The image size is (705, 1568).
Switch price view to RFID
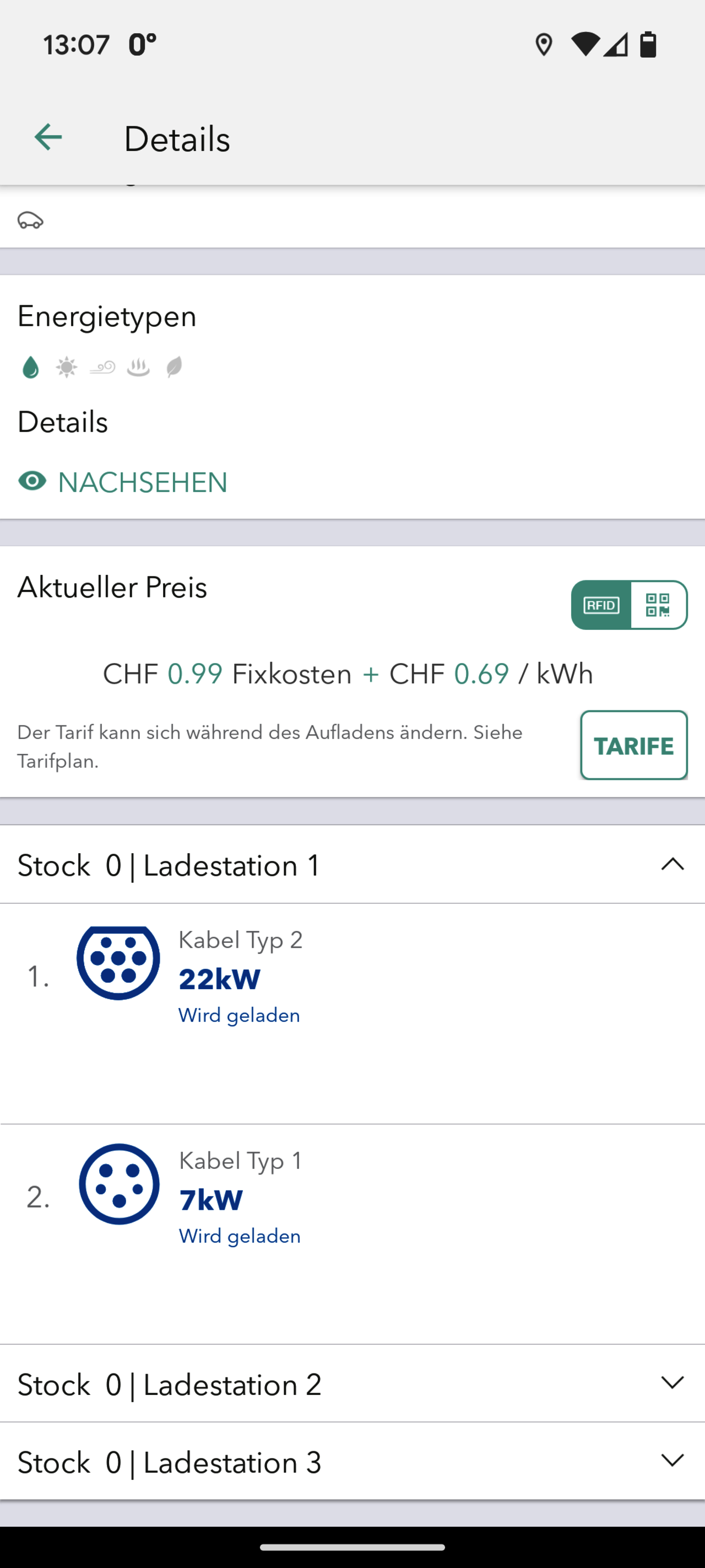(601, 605)
